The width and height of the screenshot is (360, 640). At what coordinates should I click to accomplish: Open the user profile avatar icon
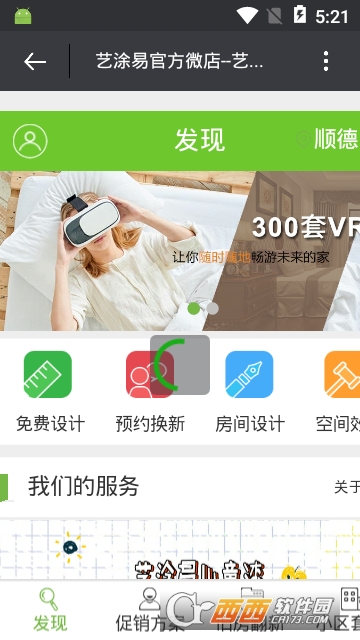pos(30,141)
